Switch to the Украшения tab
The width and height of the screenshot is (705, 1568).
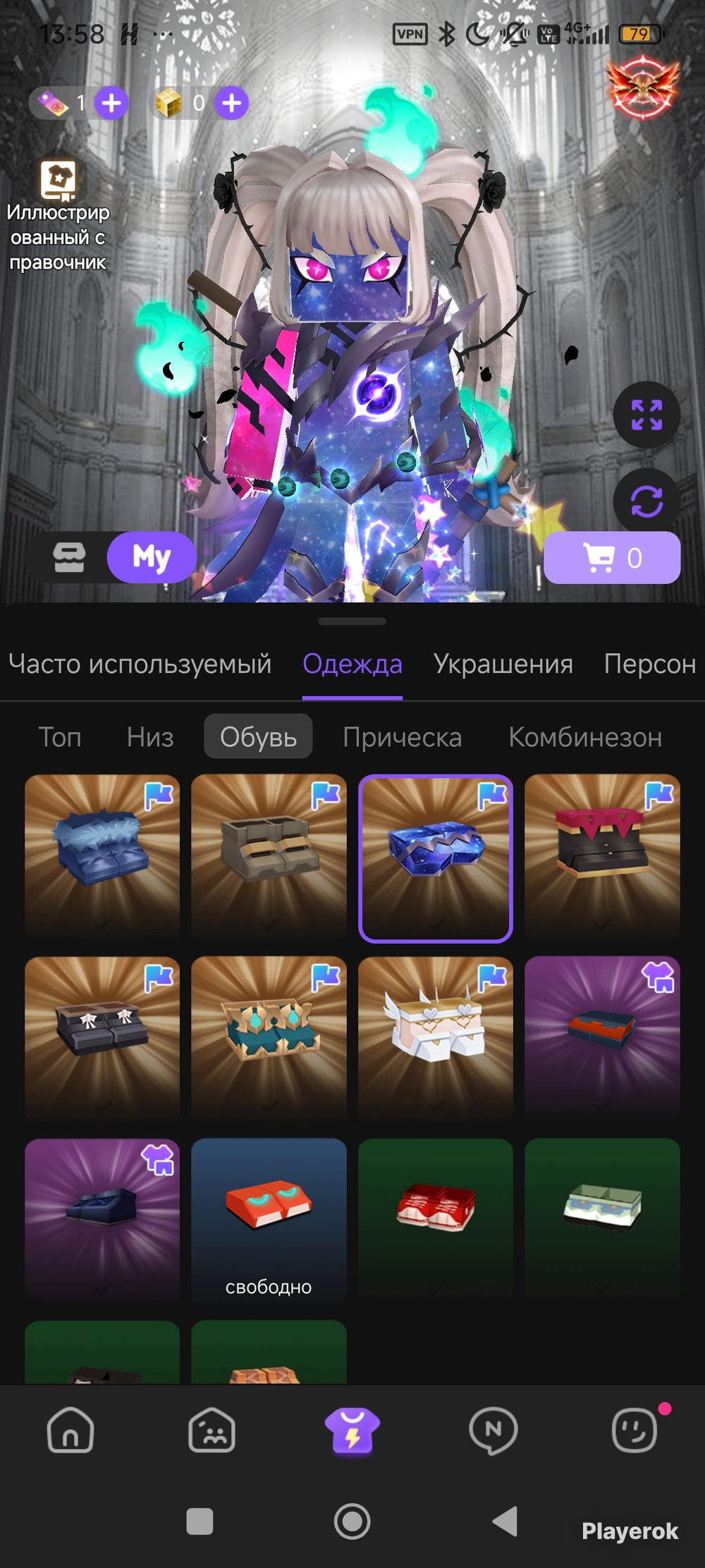tap(503, 664)
